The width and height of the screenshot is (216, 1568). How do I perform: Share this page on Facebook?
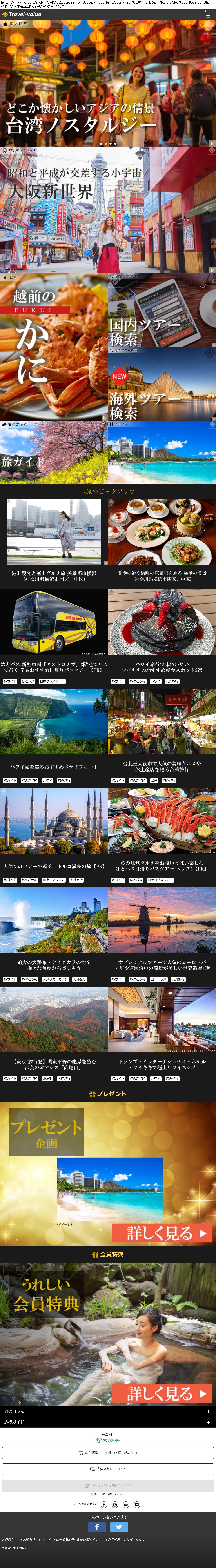tap(97, 1527)
